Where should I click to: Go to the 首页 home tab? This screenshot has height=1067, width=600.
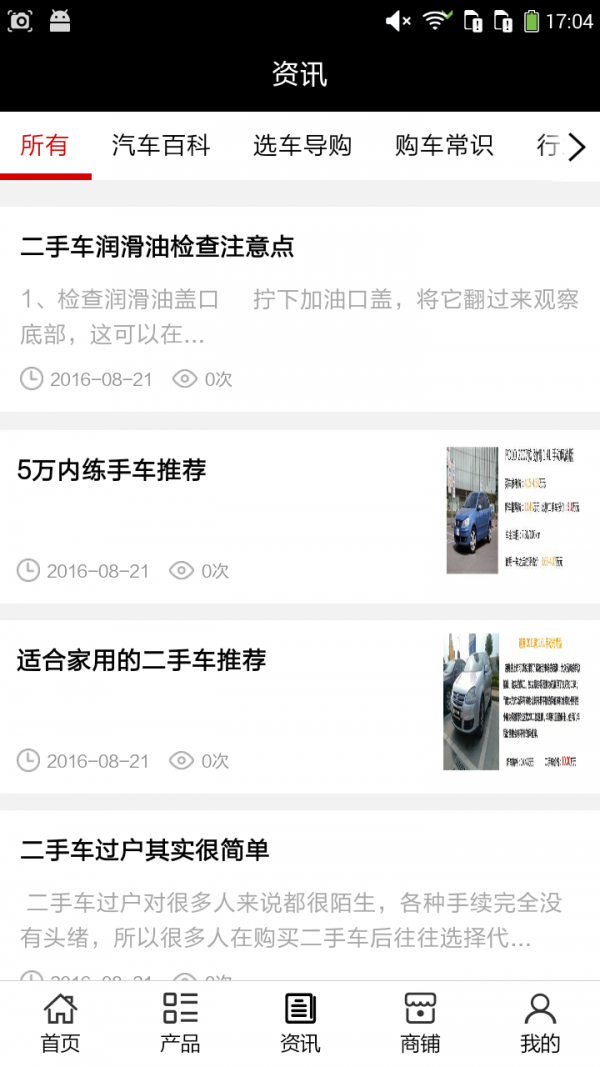pyautogui.click(x=60, y=1023)
